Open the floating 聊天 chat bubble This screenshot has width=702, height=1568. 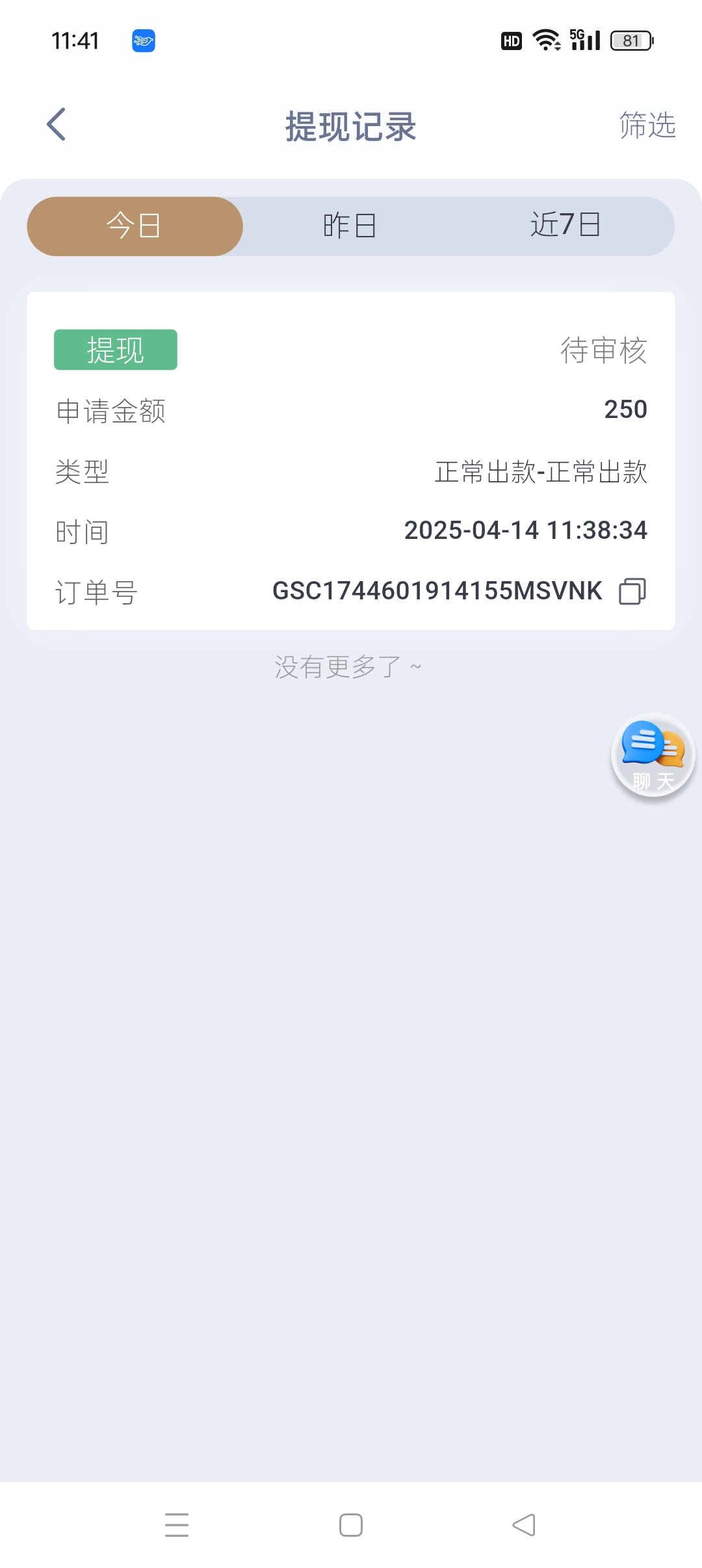pos(651,756)
